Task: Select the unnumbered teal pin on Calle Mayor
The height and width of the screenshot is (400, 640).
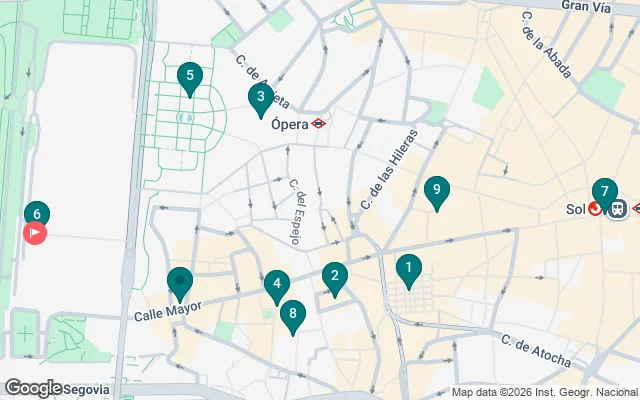Action: tap(180, 282)
